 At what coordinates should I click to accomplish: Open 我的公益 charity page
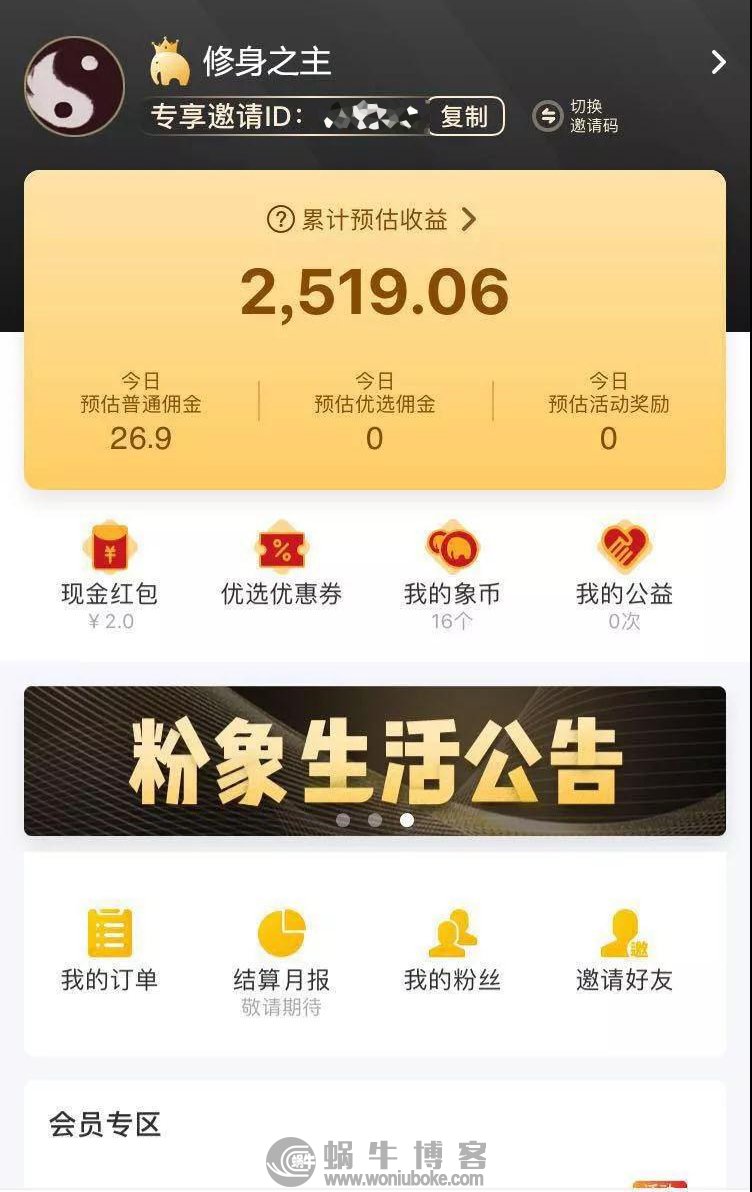[x=624, y=570]
